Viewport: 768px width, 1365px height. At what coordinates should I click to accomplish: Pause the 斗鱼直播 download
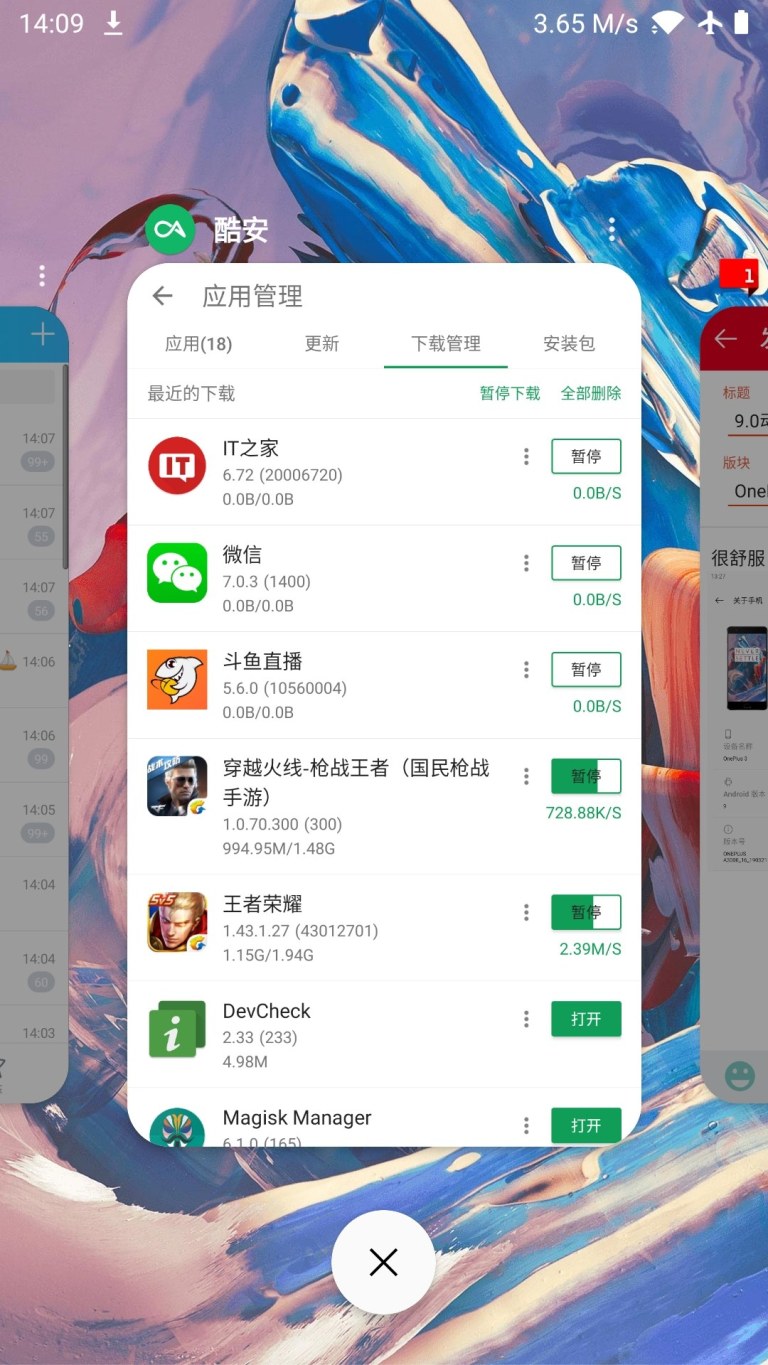[x=586, y=669]
